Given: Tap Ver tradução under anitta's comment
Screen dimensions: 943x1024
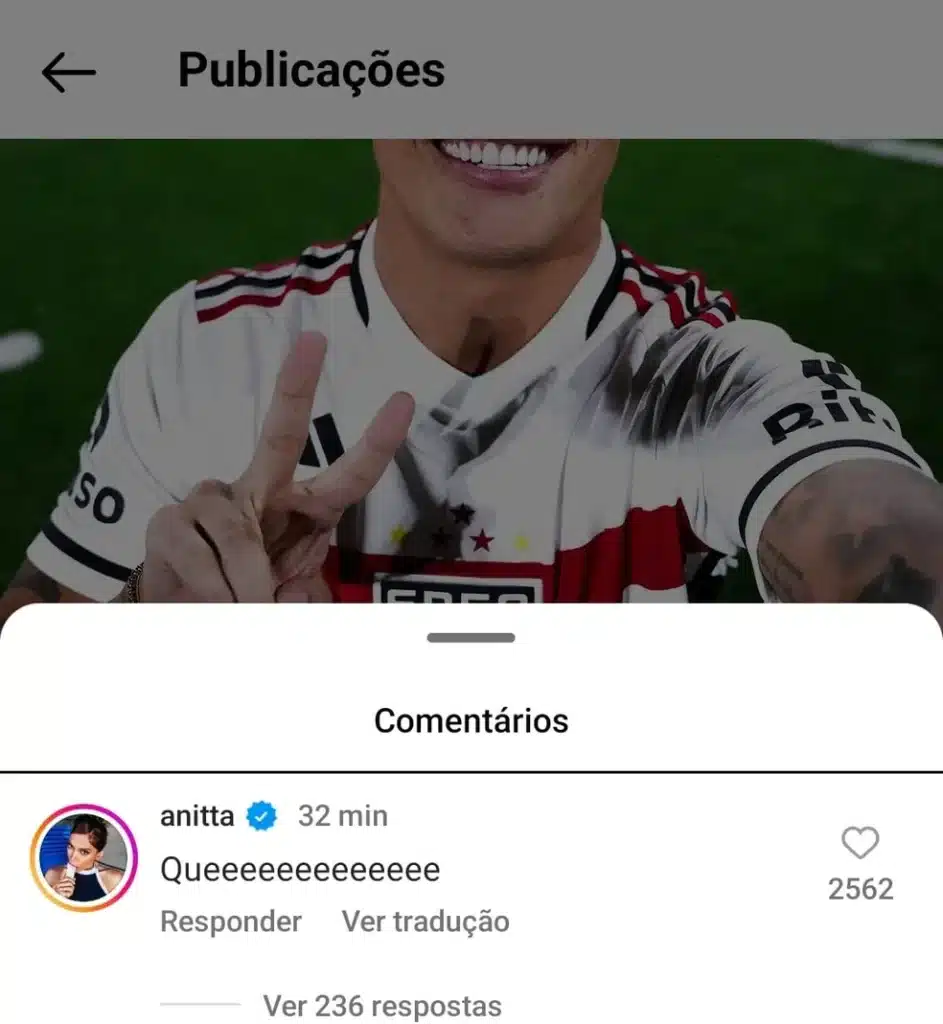Looking at the screenshot, I should [x=425, y=921].
